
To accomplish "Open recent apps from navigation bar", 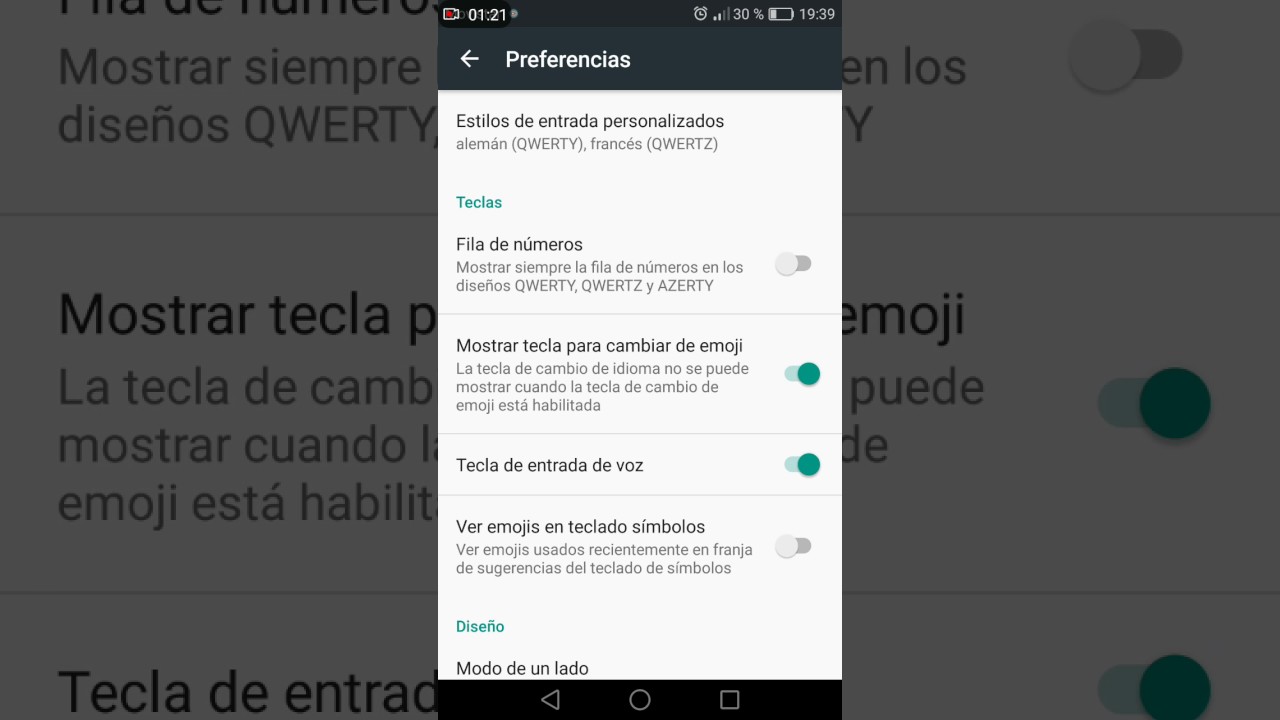I will click(x=730, y=700).
